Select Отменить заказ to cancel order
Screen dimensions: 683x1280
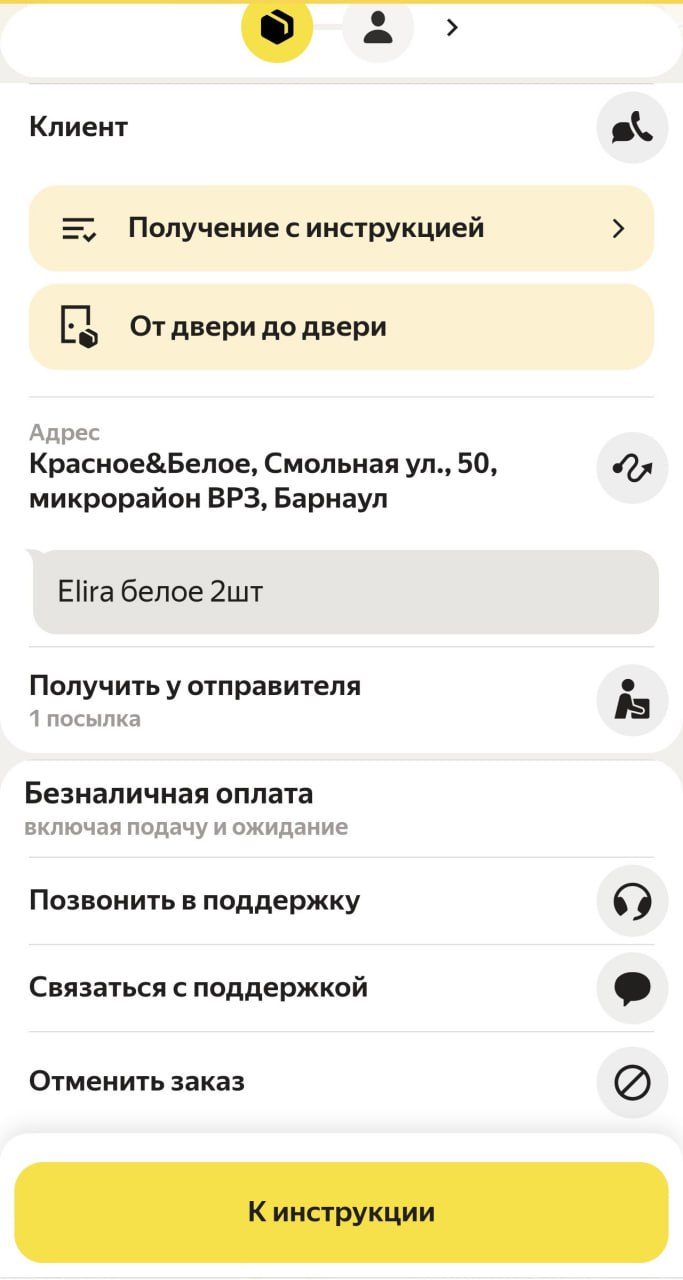[632, 1081]
